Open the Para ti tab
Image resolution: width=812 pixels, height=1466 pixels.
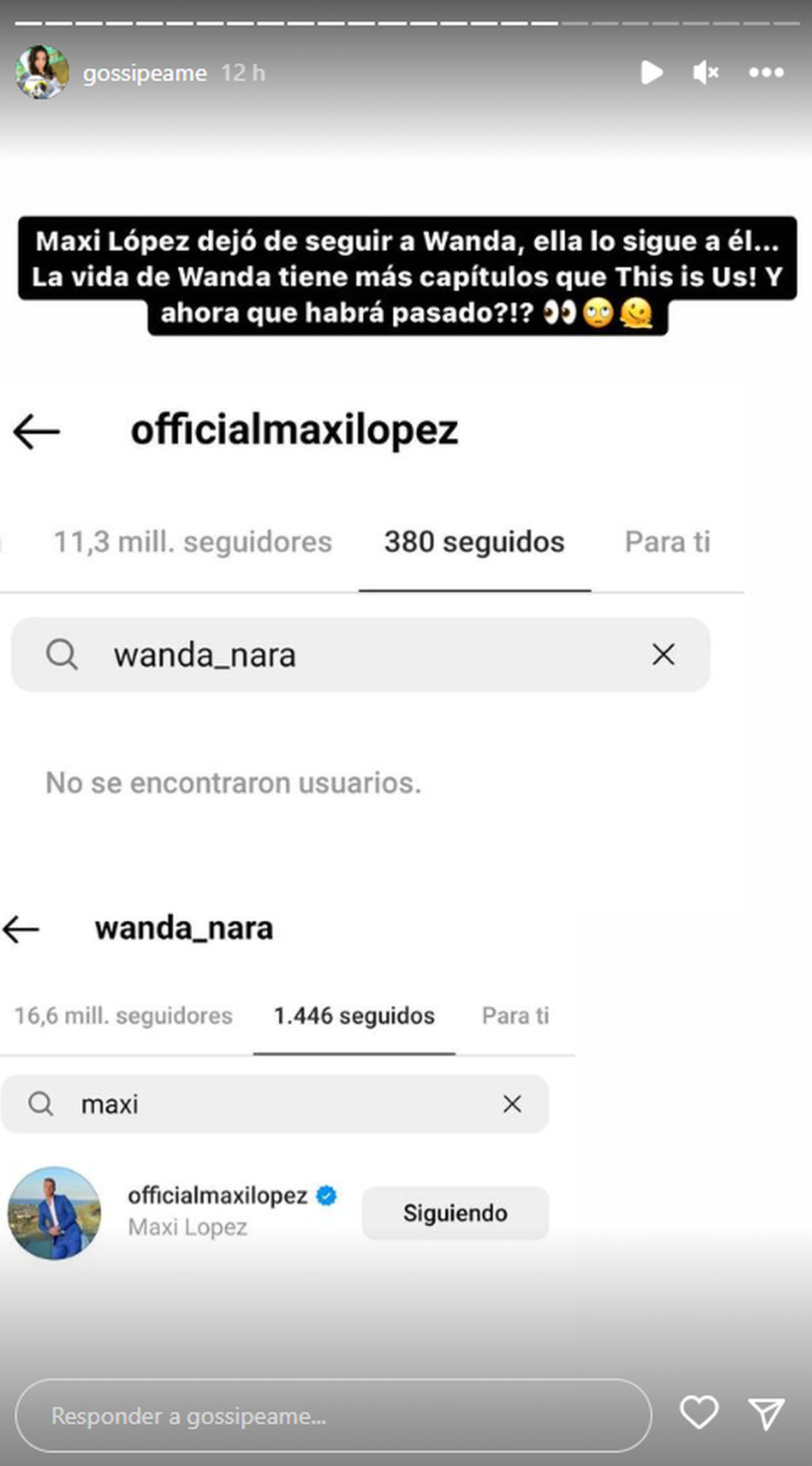(x=668, y=541)
